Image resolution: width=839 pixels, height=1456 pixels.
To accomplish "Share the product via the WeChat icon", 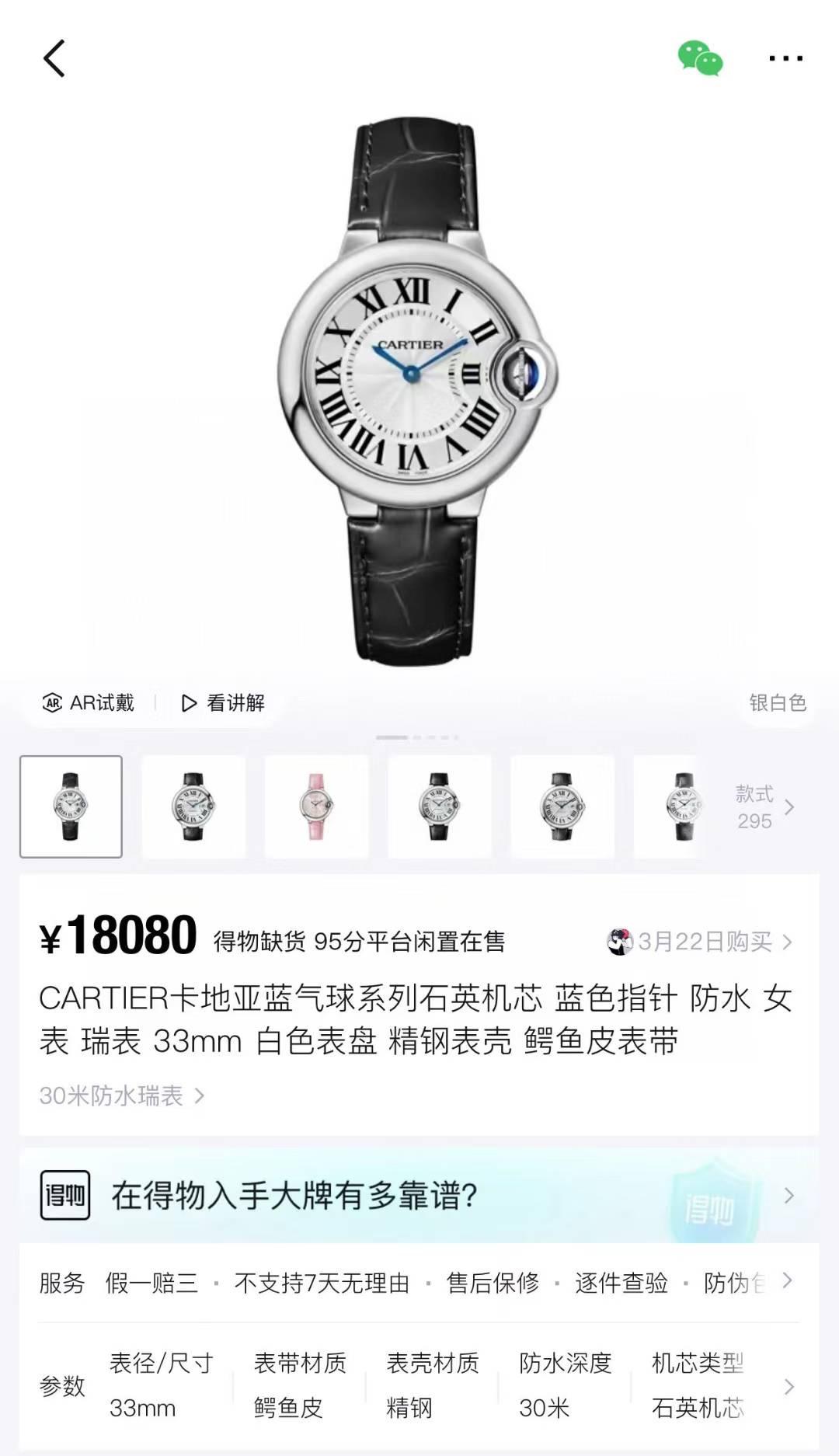I will coord(700,59).
